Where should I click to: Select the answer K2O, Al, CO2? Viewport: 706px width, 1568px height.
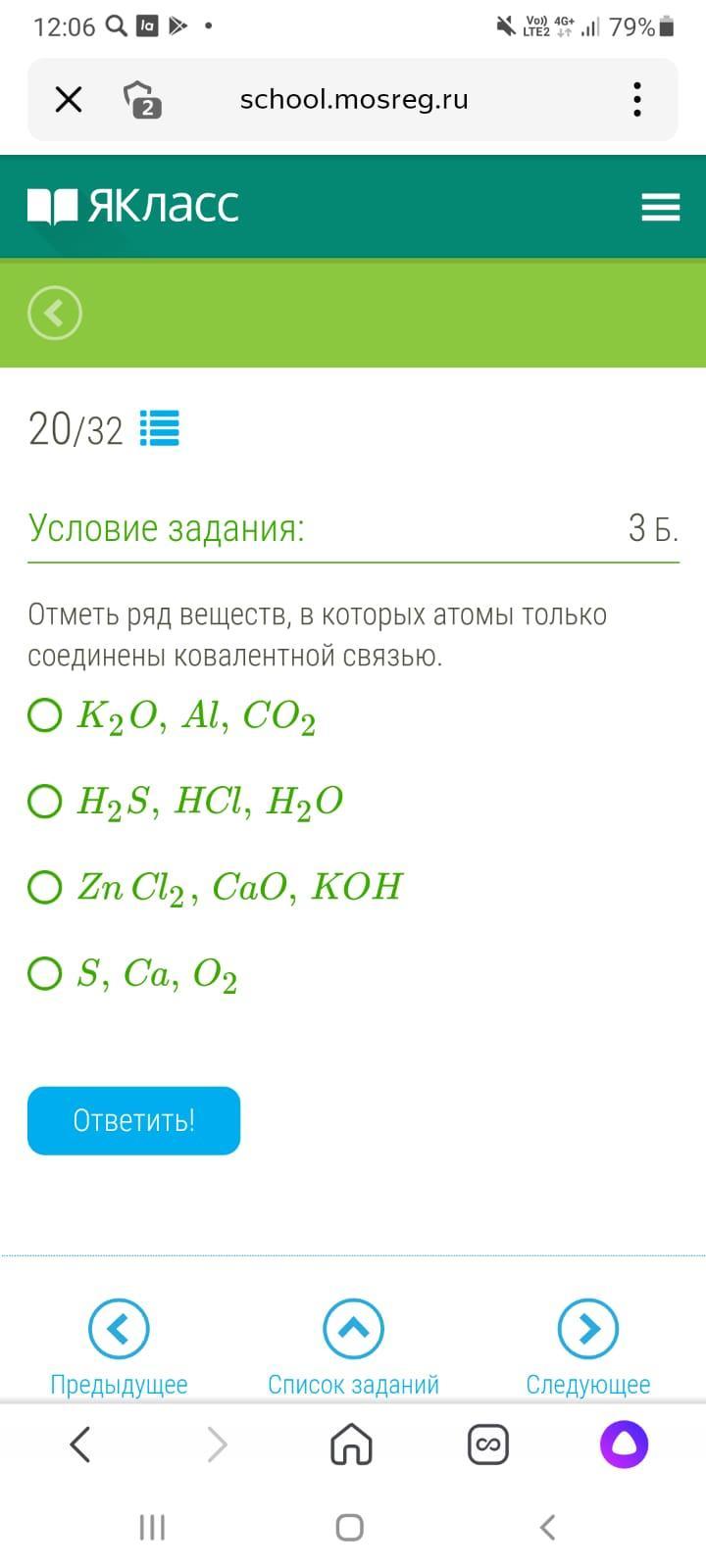172,715
